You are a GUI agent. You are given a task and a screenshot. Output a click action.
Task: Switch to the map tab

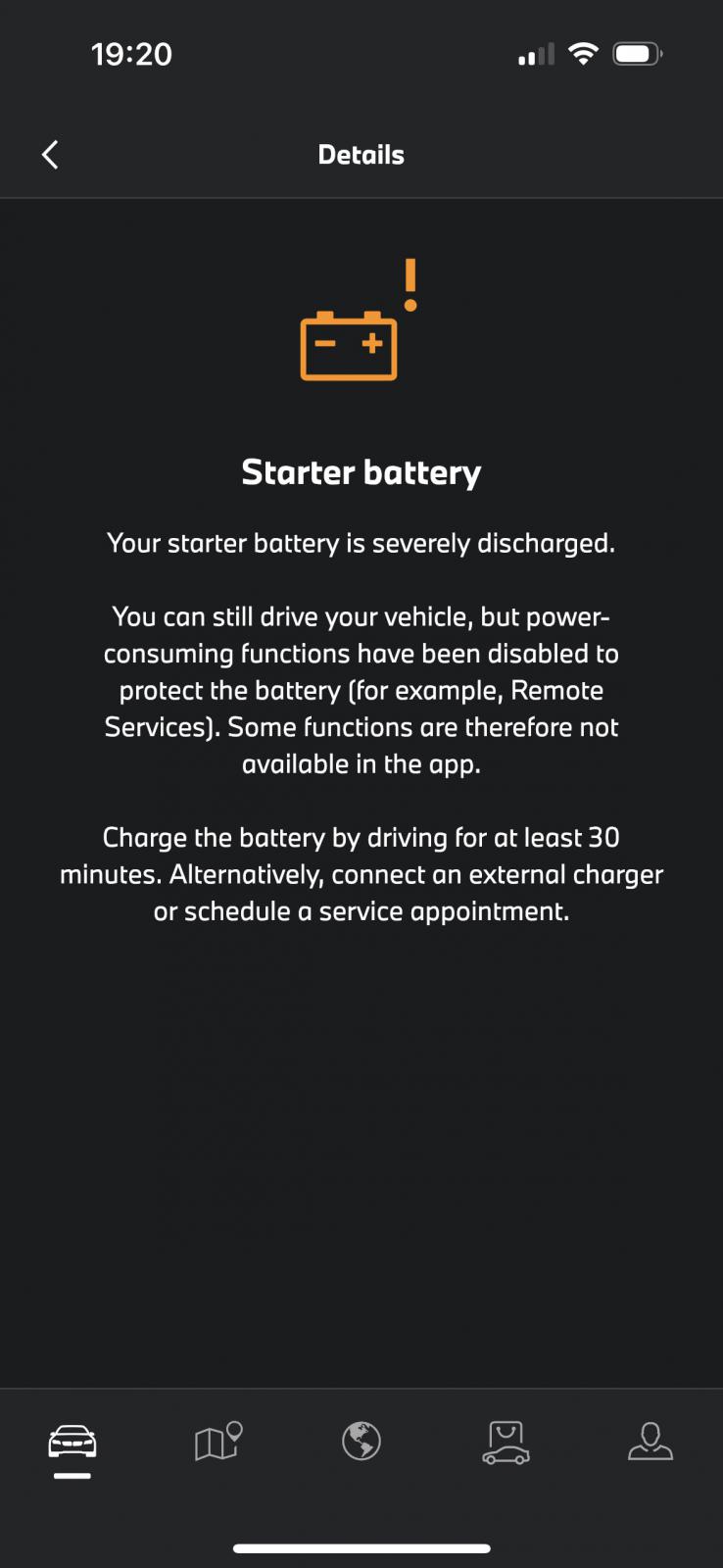217,1442
